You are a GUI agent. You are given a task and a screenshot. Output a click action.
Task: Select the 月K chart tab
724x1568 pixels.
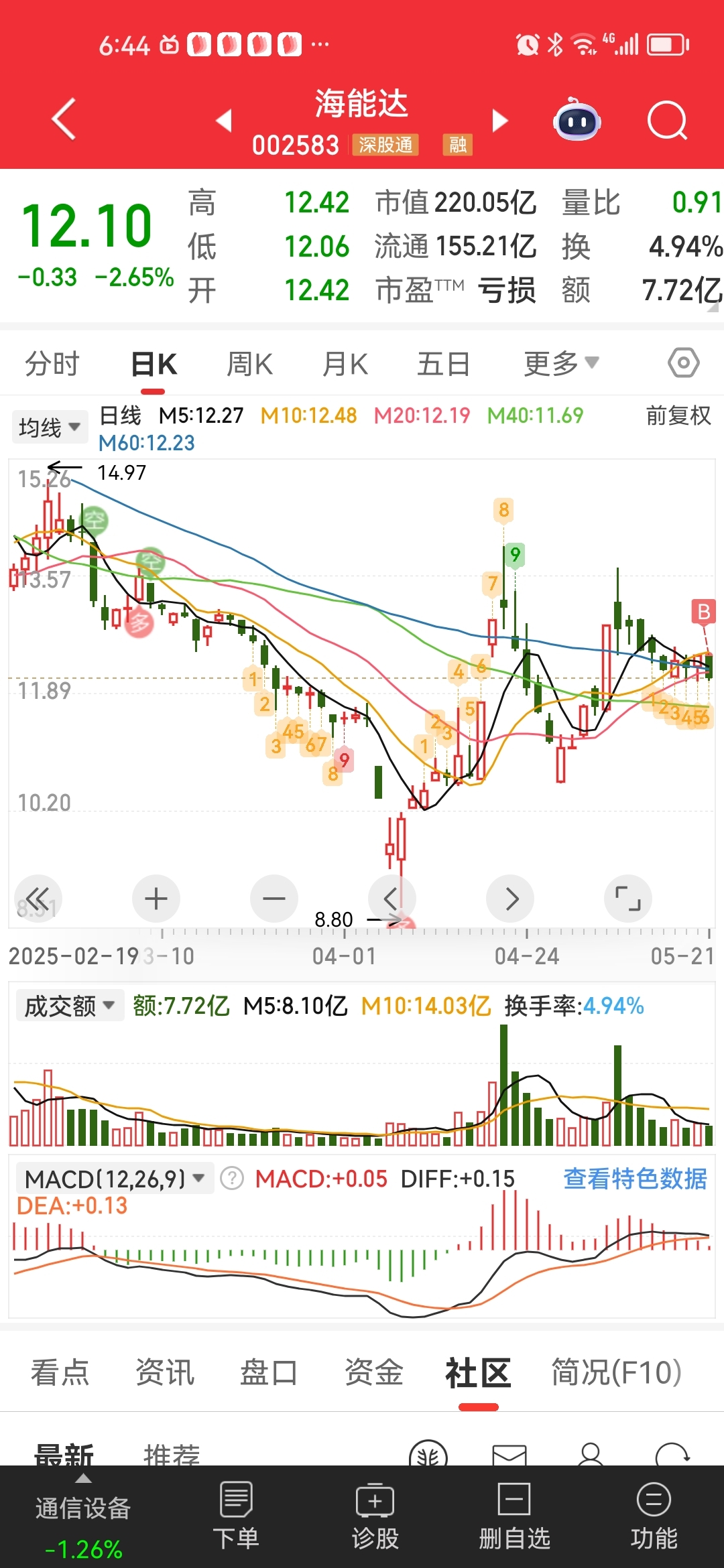[345, 365]
